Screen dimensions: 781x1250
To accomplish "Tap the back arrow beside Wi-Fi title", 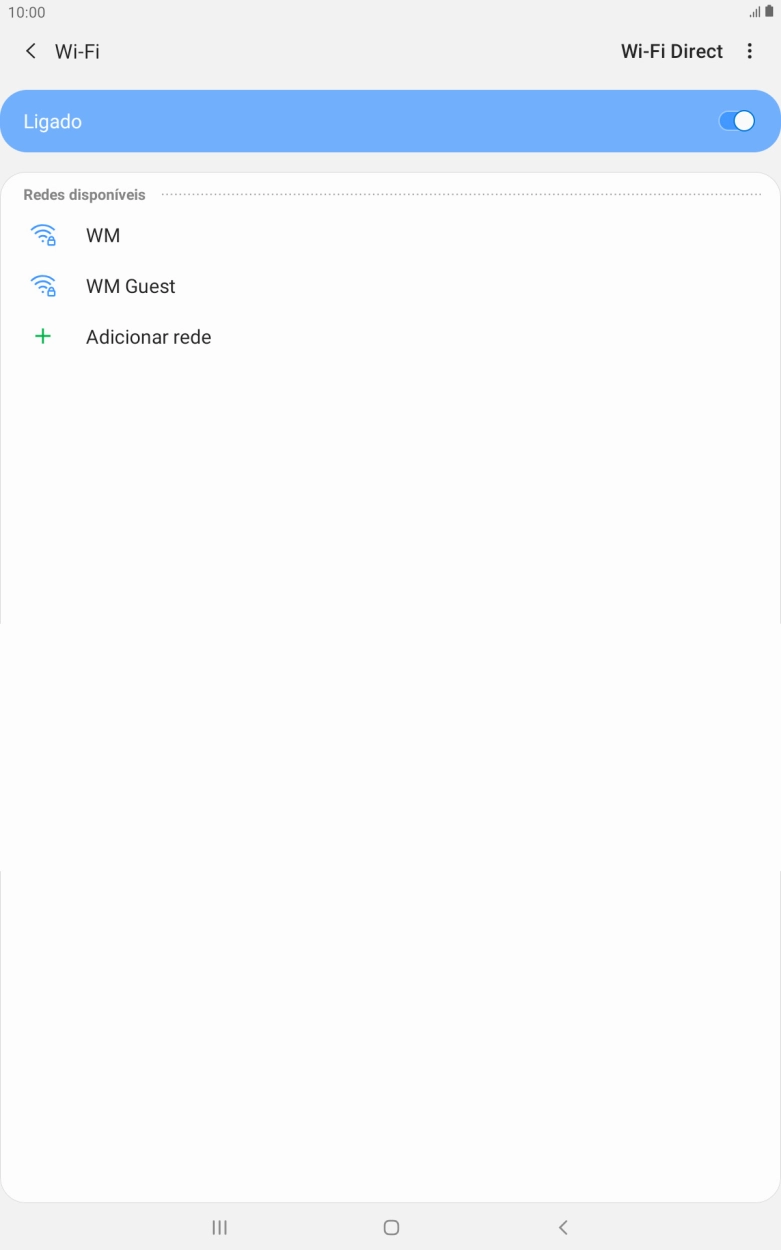I will point(30,50).
